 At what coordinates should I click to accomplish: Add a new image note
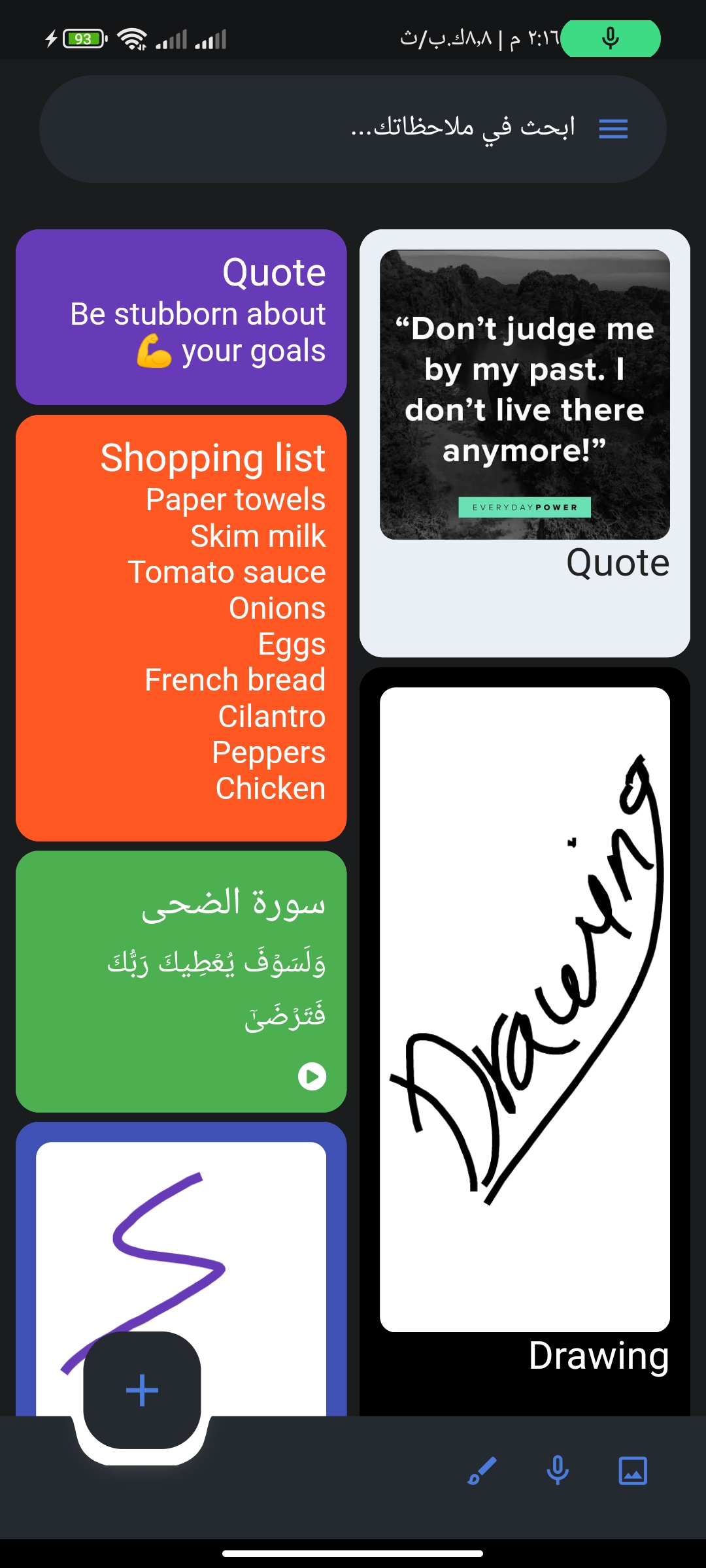pyautogui.click(x=633, y=1471)
